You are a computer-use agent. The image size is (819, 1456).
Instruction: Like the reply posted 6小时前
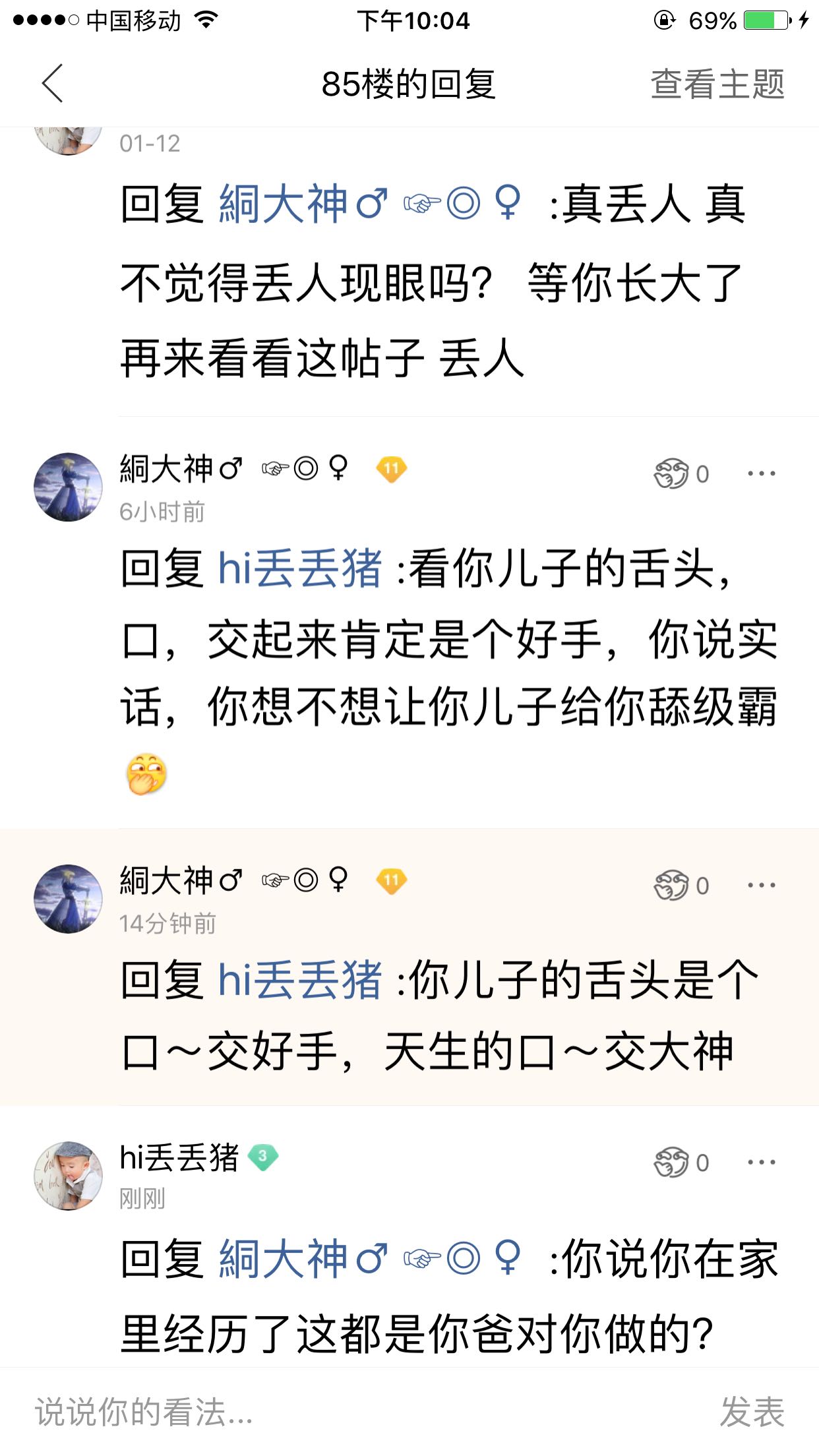pyautogui.click(x=682, y=473)
